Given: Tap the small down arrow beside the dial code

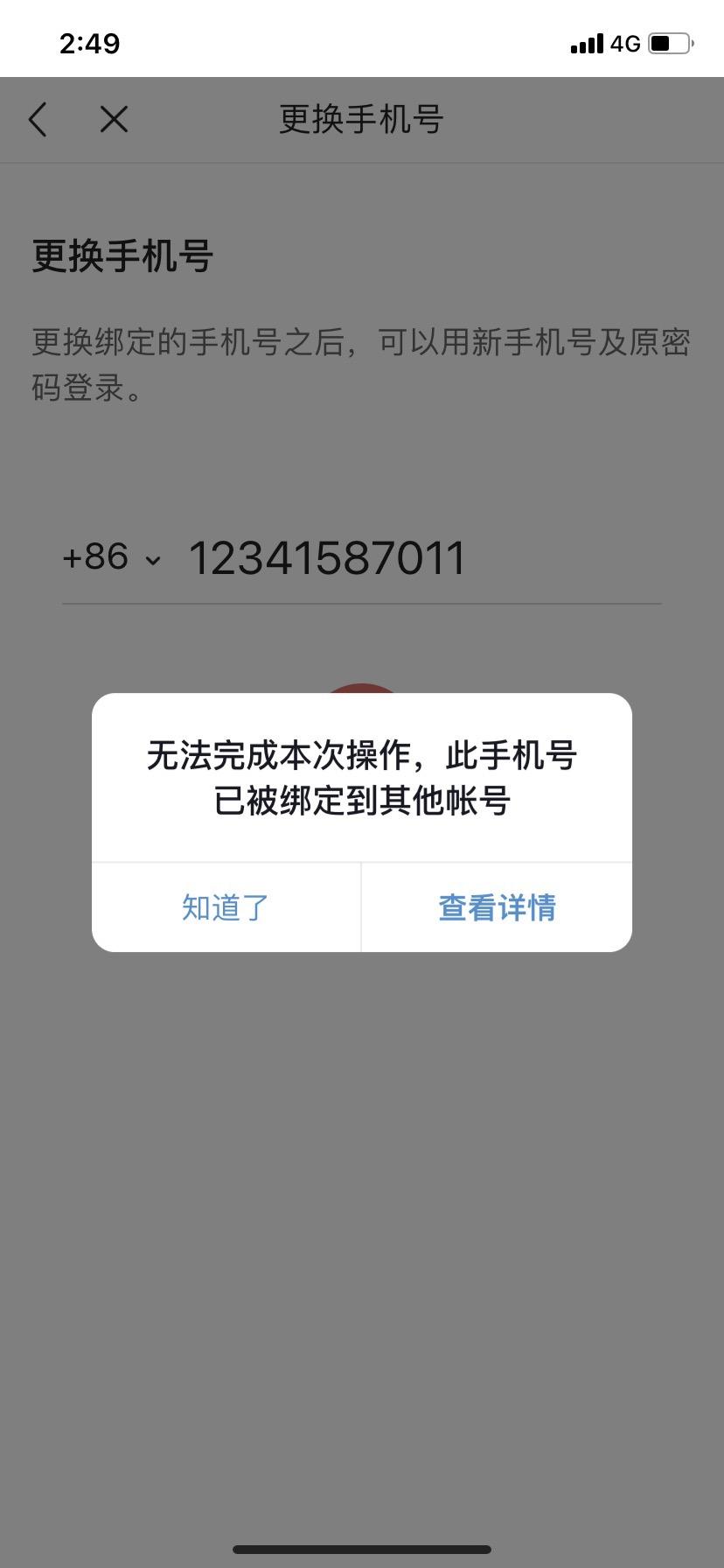Looking at the screenshot, I should [153, 561].
